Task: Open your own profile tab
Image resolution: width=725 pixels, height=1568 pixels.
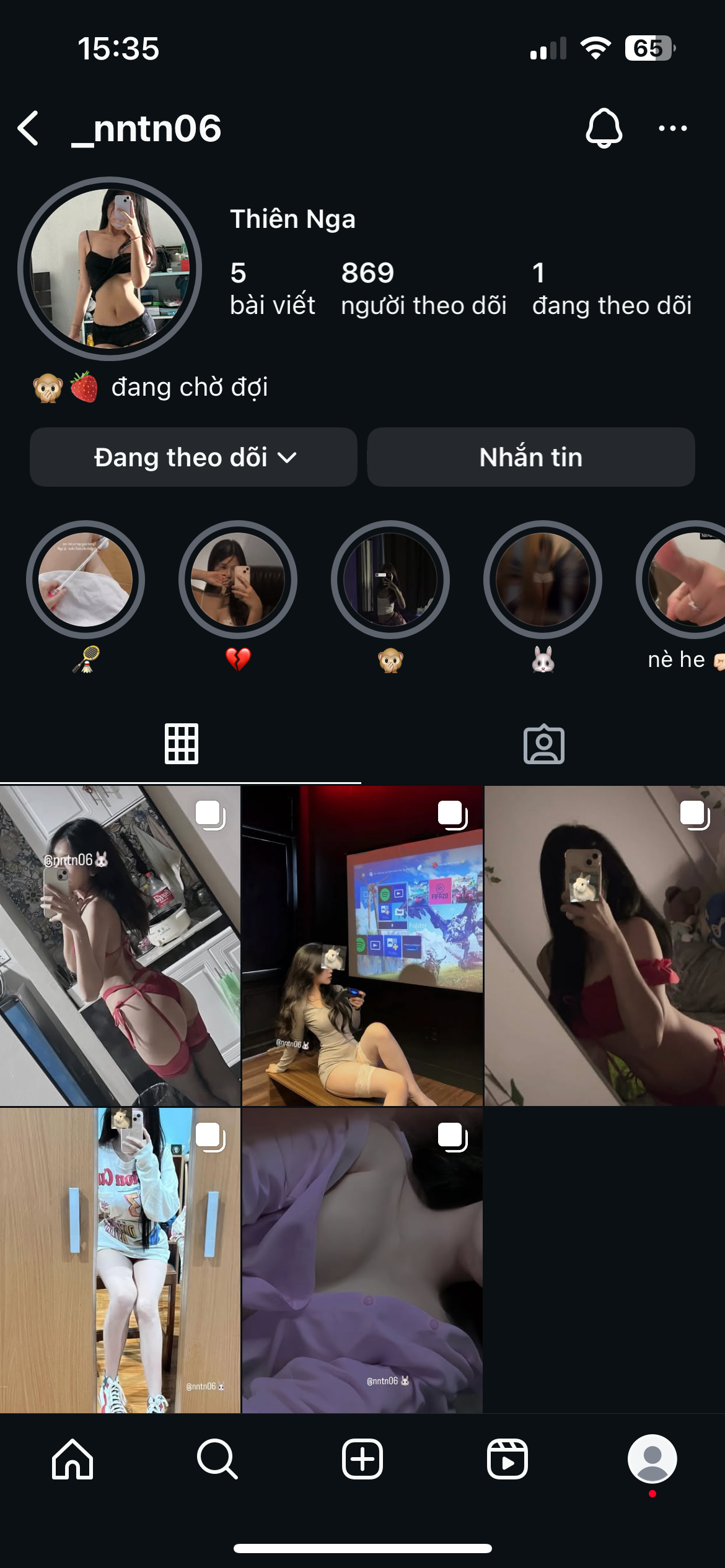Action: click(652, 1458)
